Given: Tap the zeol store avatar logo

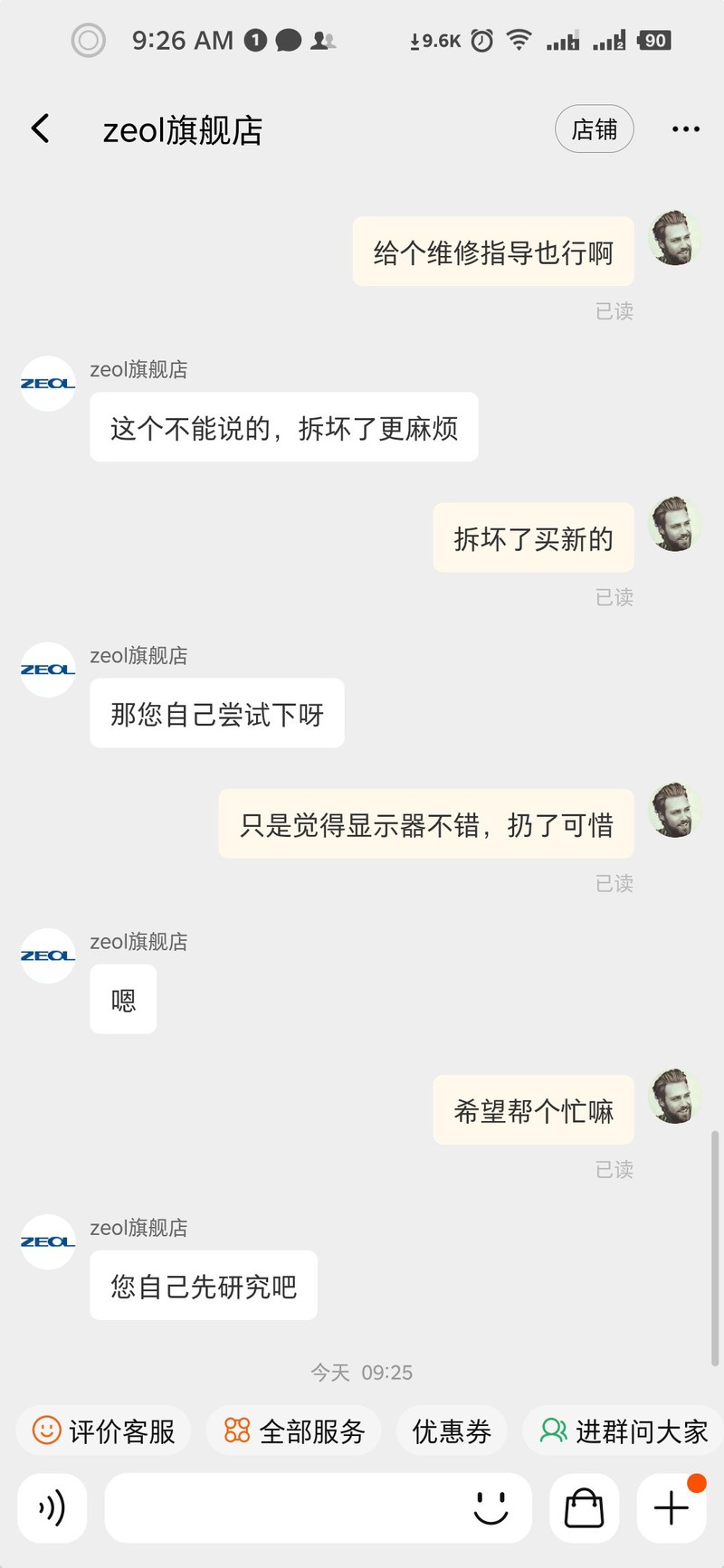Looking at the screenshot, I should 46,1241.
